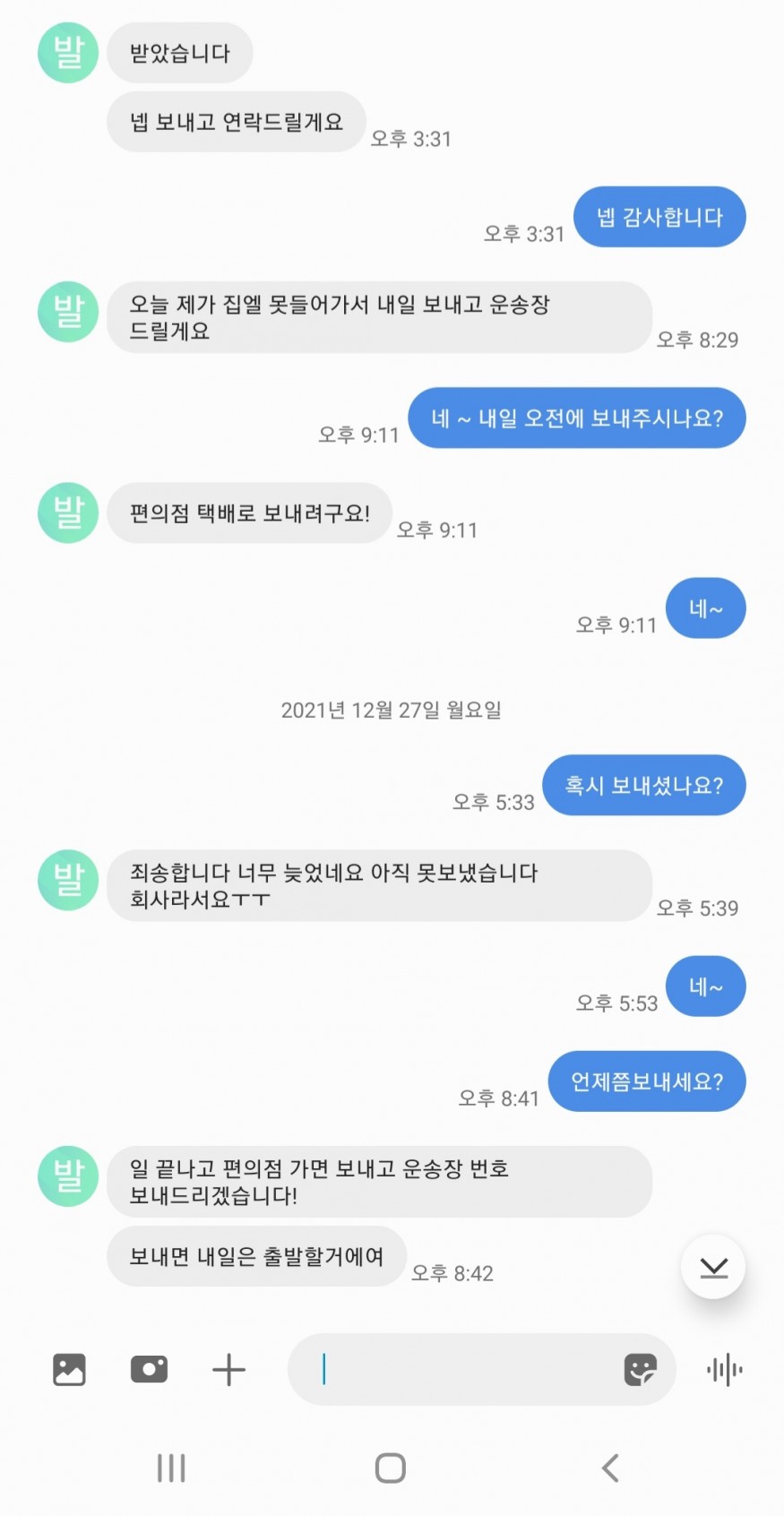The width and height of the screenshot is (784, 1516).
Task: Start recording a voice message
Action: 724,1369
